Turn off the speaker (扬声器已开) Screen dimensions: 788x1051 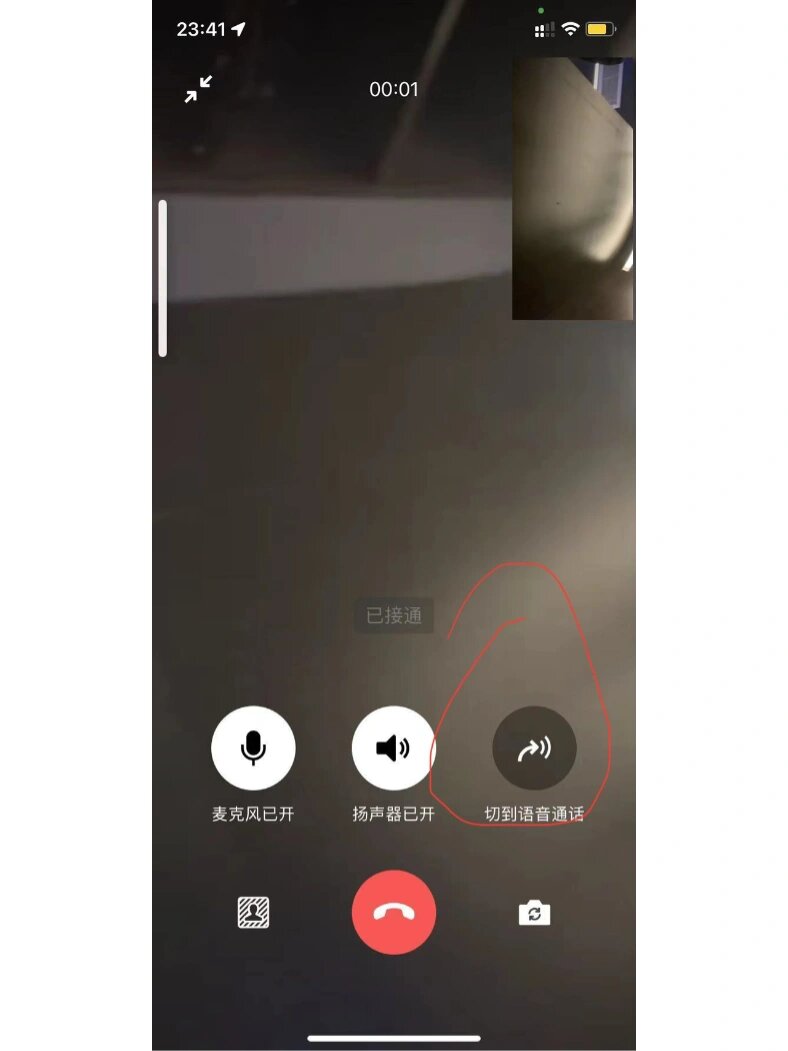[393, 748]
